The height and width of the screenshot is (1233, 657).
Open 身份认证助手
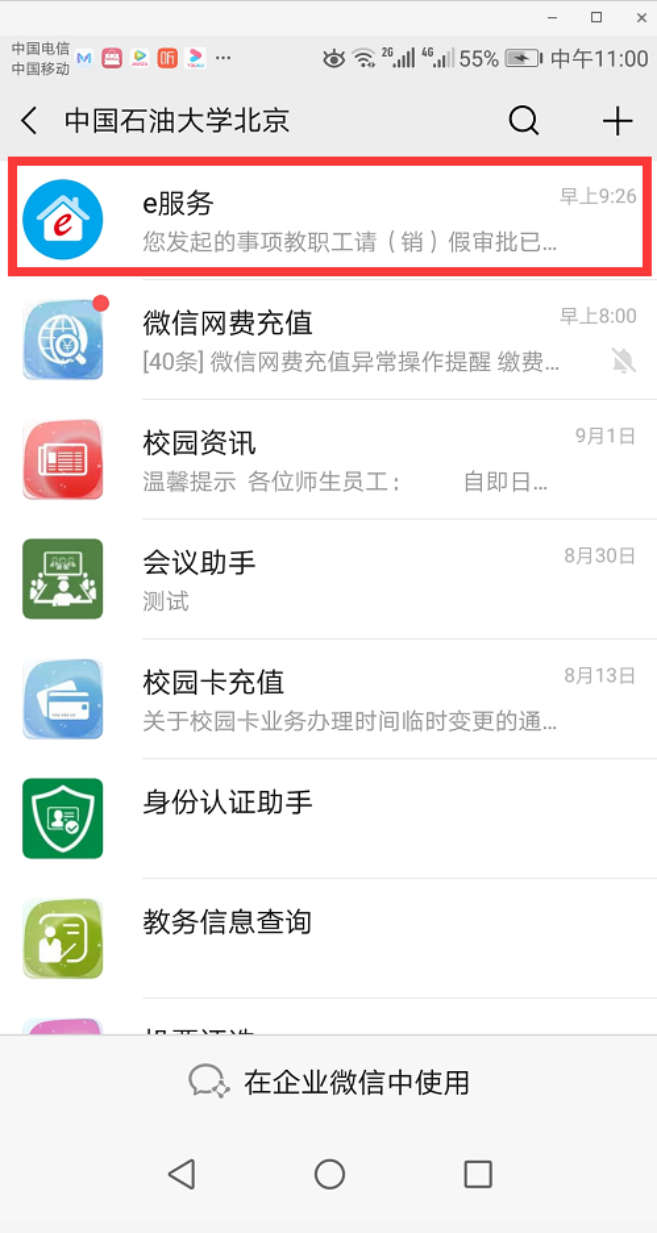(328, 818)
